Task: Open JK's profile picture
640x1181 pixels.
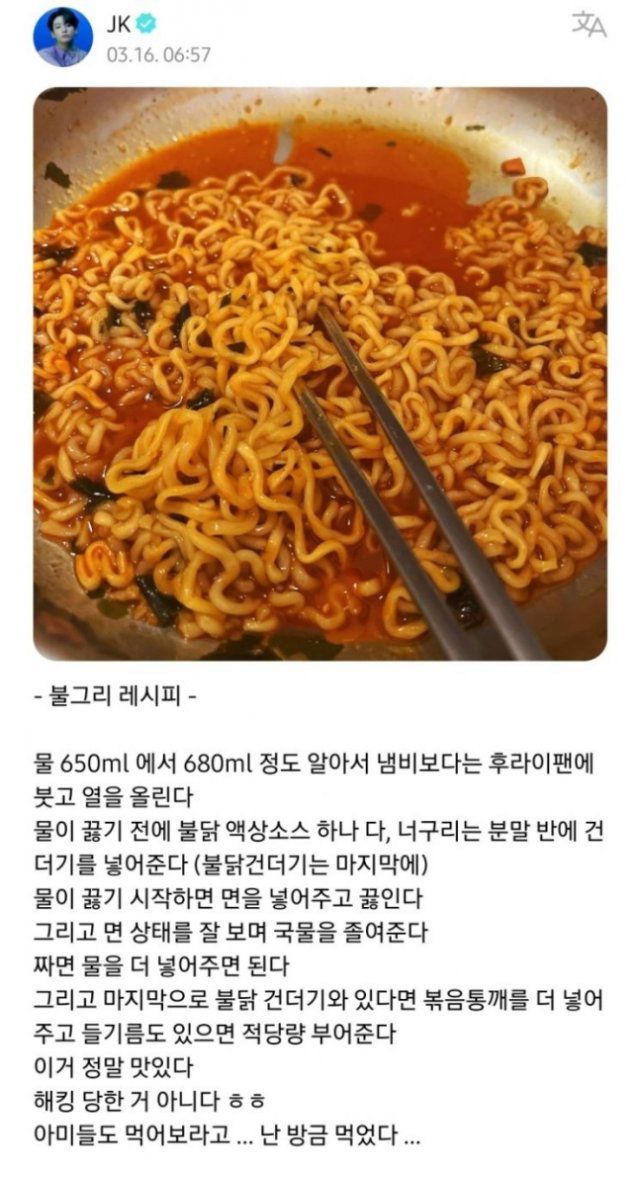Action: [x=63, y=37]
